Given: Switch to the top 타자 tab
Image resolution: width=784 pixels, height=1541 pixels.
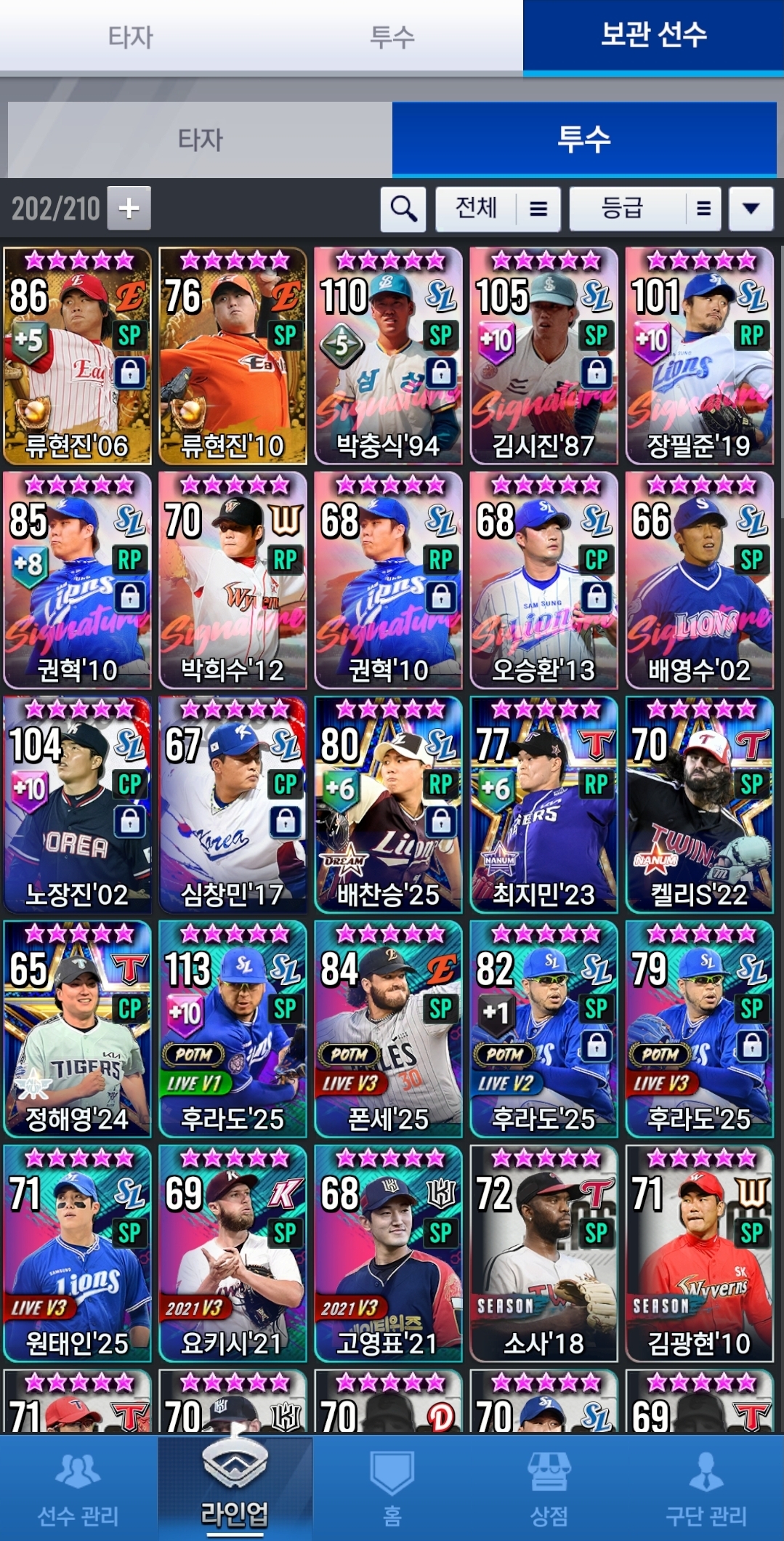Looking at the screenshot, I should [131, 36].
